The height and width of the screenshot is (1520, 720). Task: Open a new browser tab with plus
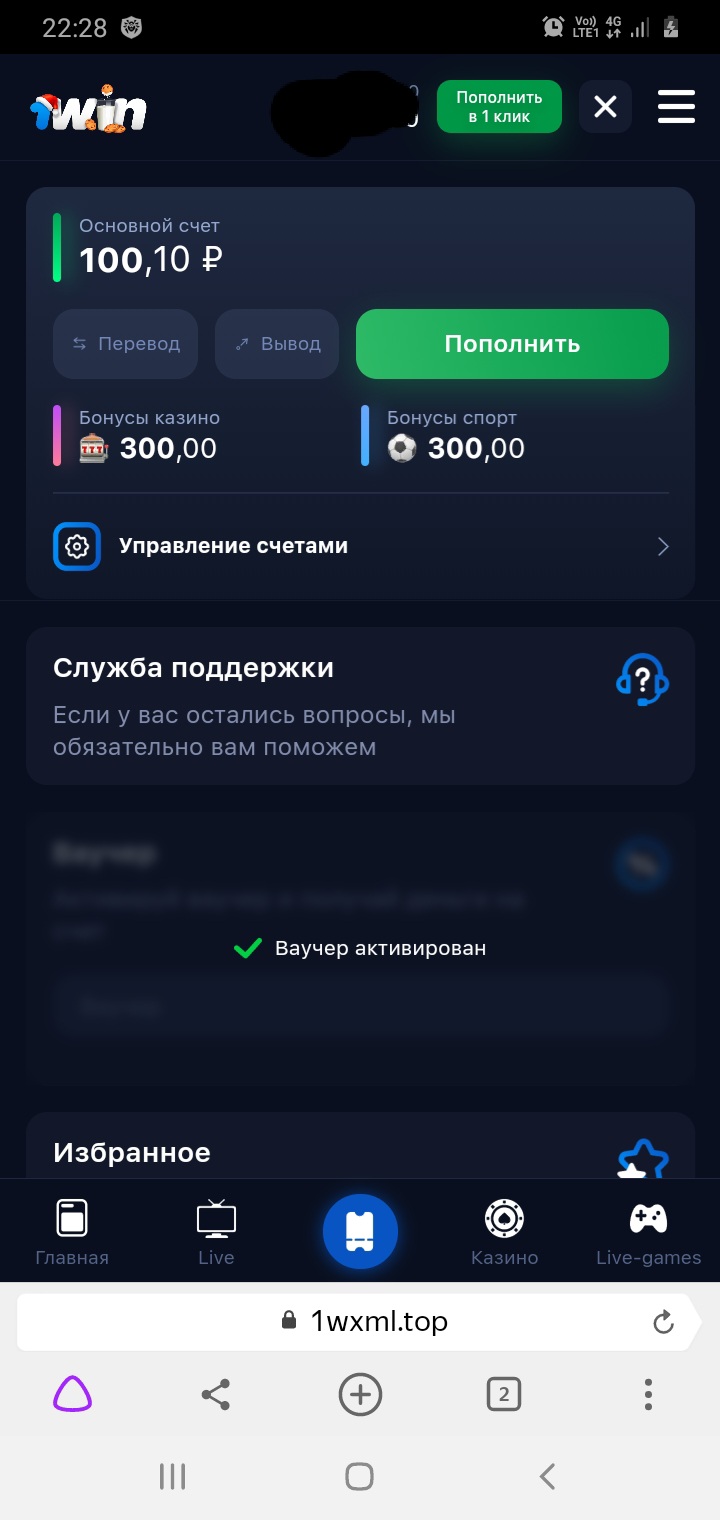pyautogui.click(x=360, y=1394)
